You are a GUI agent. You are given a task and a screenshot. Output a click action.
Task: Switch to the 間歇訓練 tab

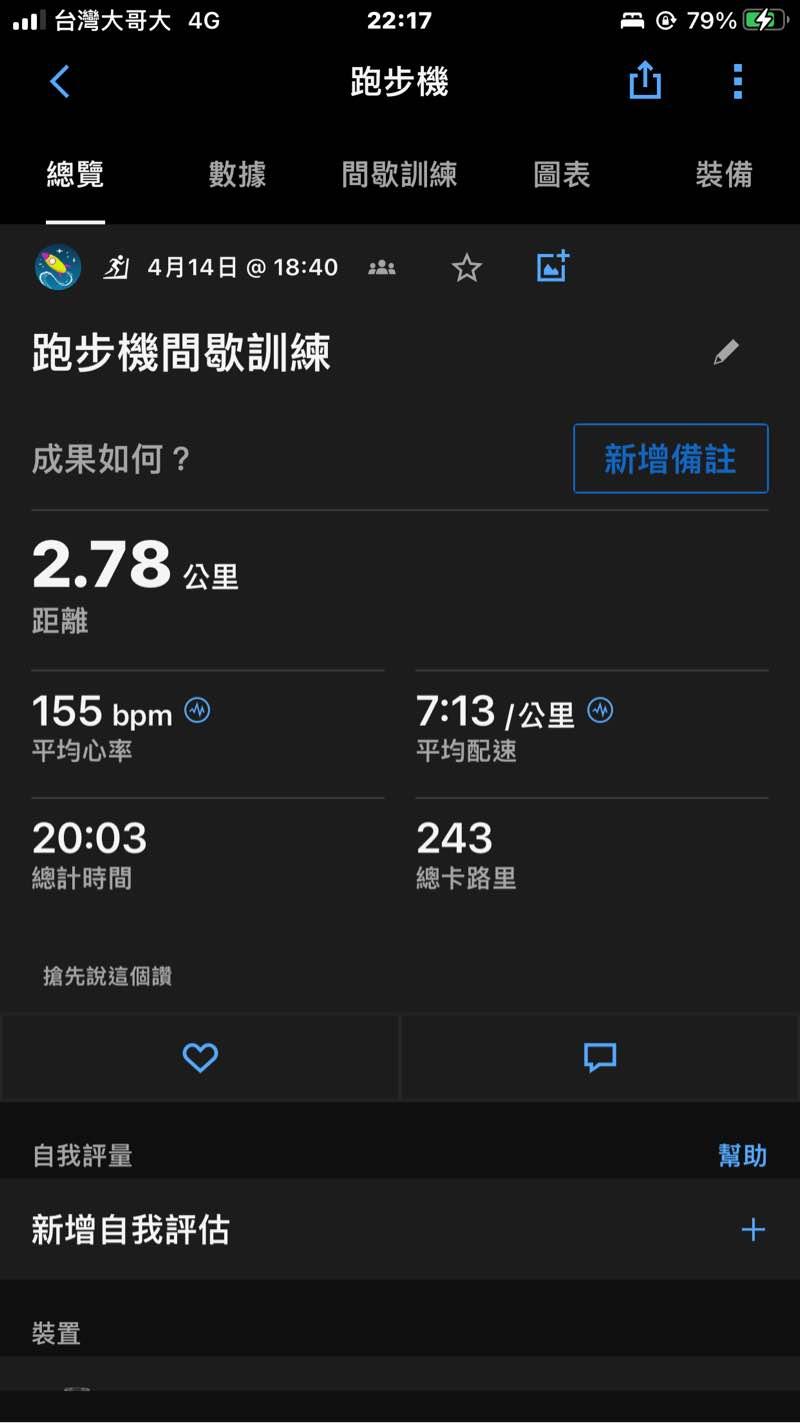pyautogui.click(x=399, y=175)
